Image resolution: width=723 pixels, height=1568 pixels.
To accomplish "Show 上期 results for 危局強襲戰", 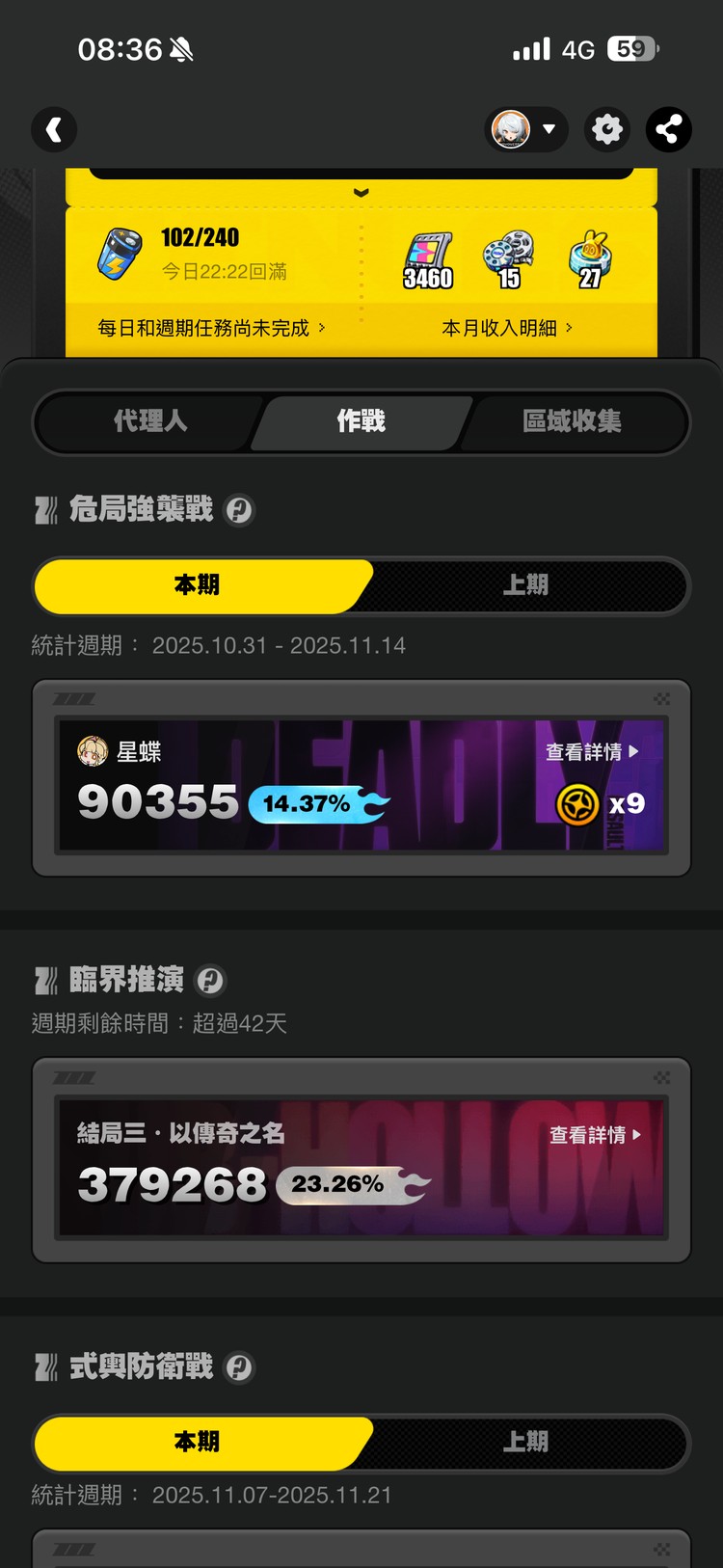I will point(525,585).
